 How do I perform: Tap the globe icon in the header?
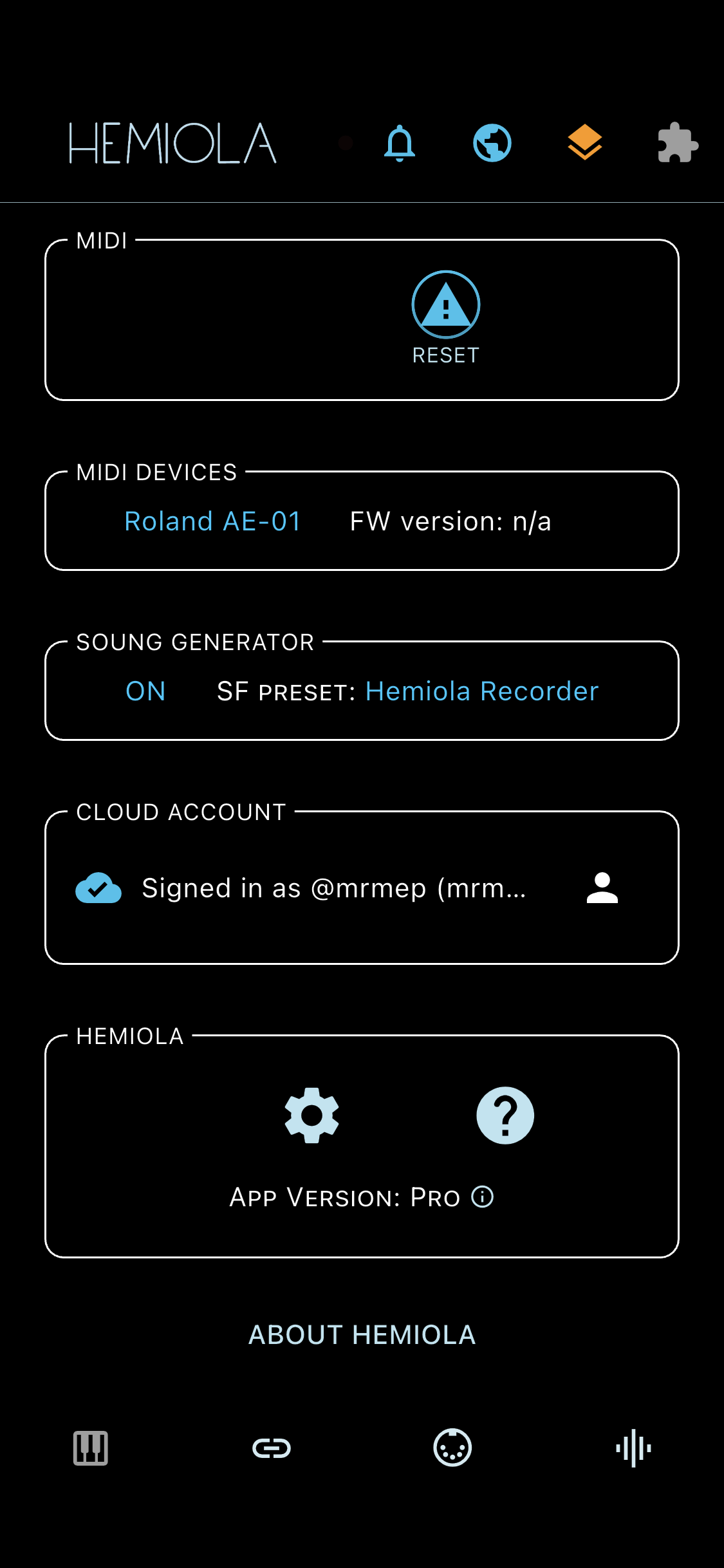tap(492, 143)
